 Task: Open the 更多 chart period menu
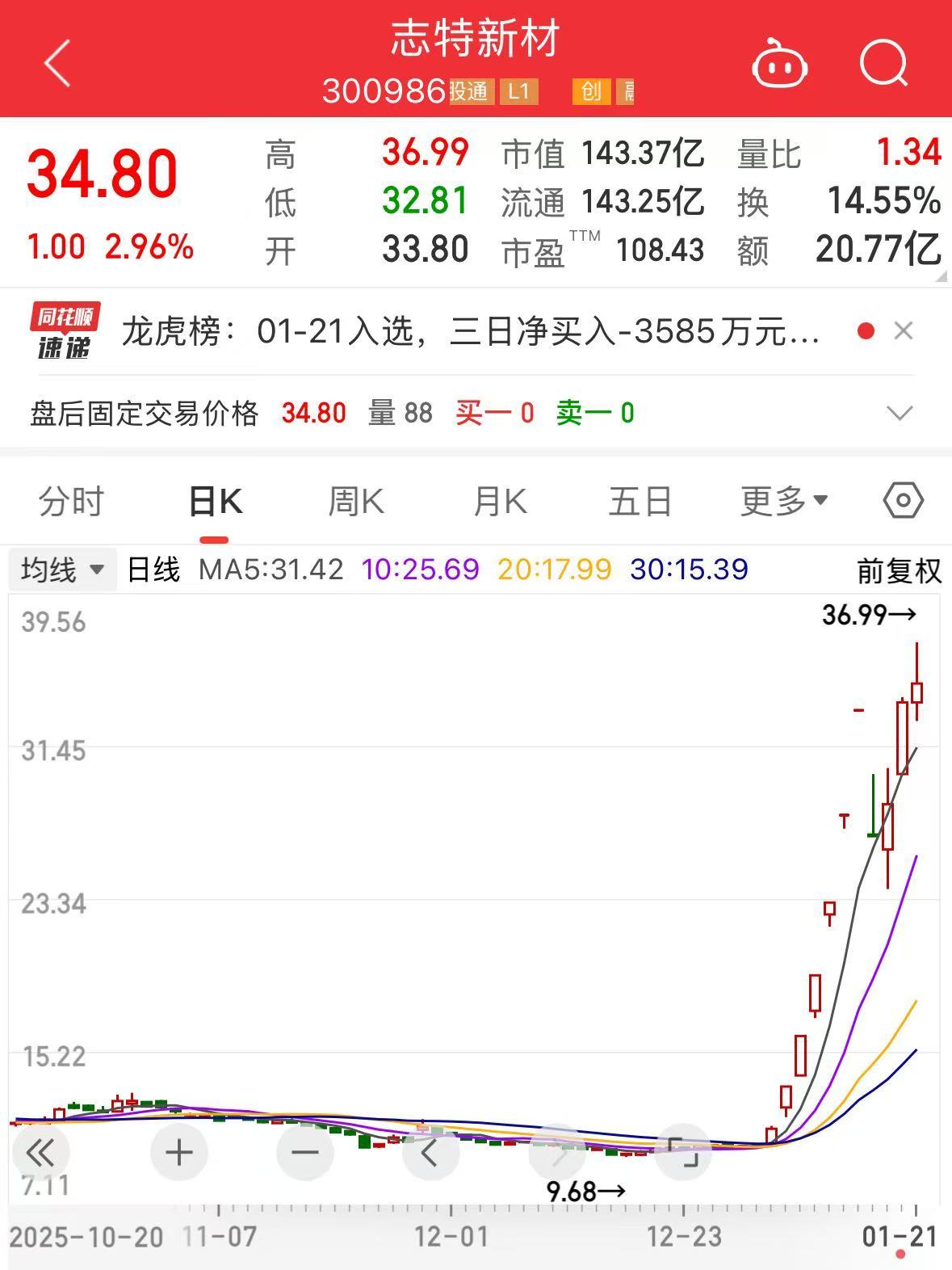780,501
